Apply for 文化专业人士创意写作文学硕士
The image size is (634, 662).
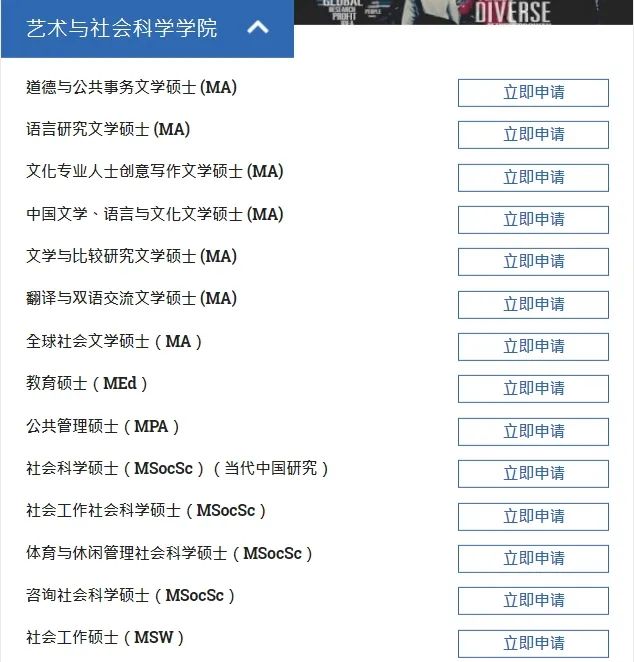coord(533,177)
